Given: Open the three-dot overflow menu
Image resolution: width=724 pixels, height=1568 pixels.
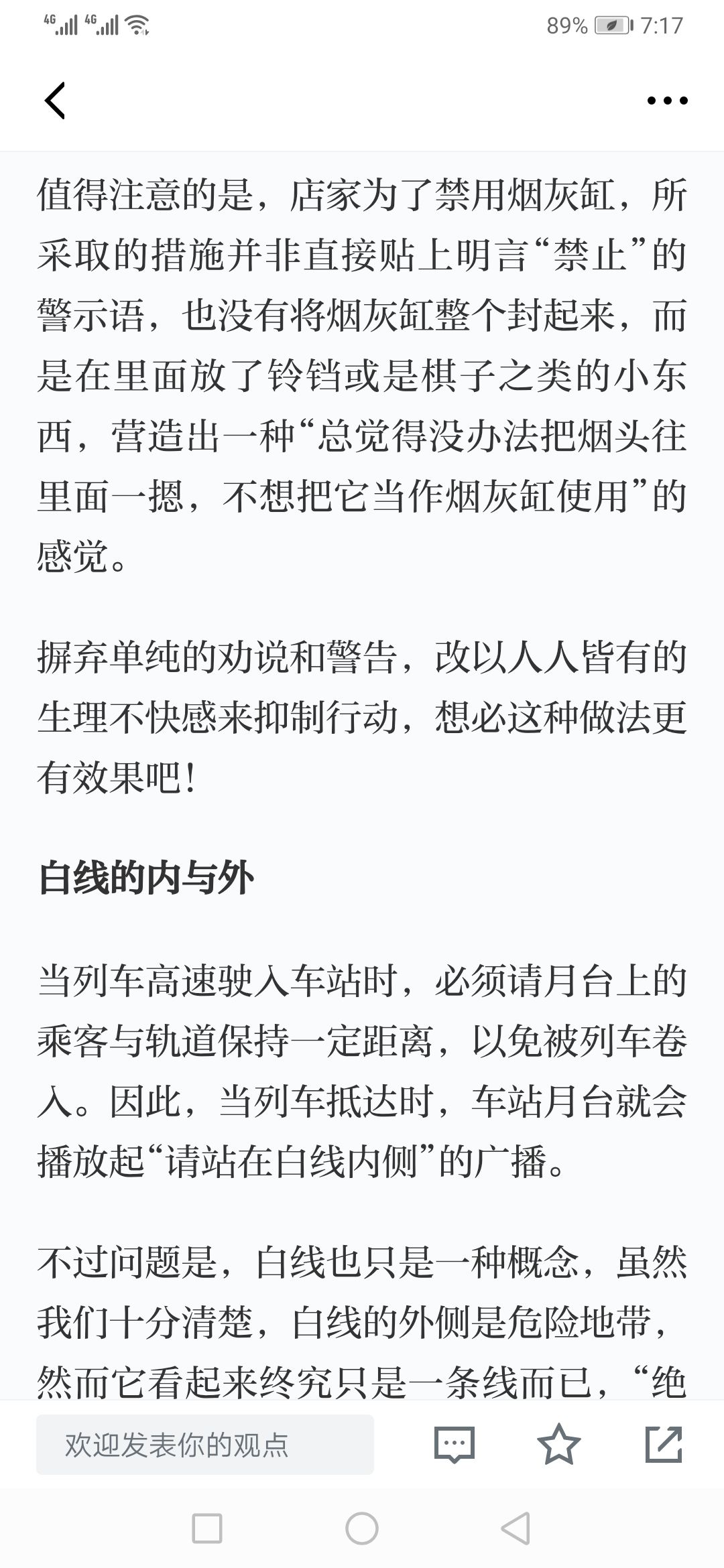Looking at the screenshot, I should [667, 101].
